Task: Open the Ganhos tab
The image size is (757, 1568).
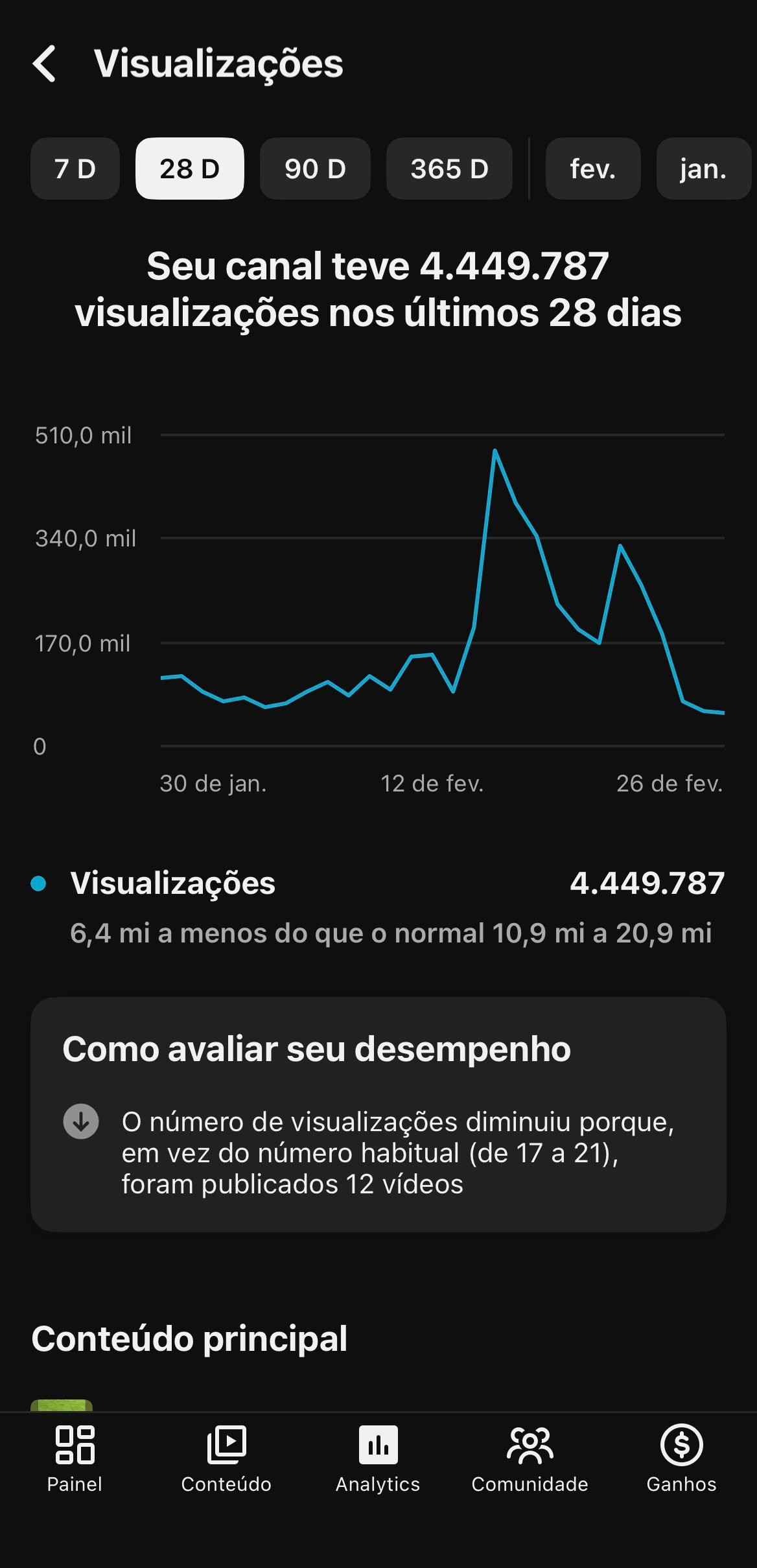Action: [x=681, y=1458]
